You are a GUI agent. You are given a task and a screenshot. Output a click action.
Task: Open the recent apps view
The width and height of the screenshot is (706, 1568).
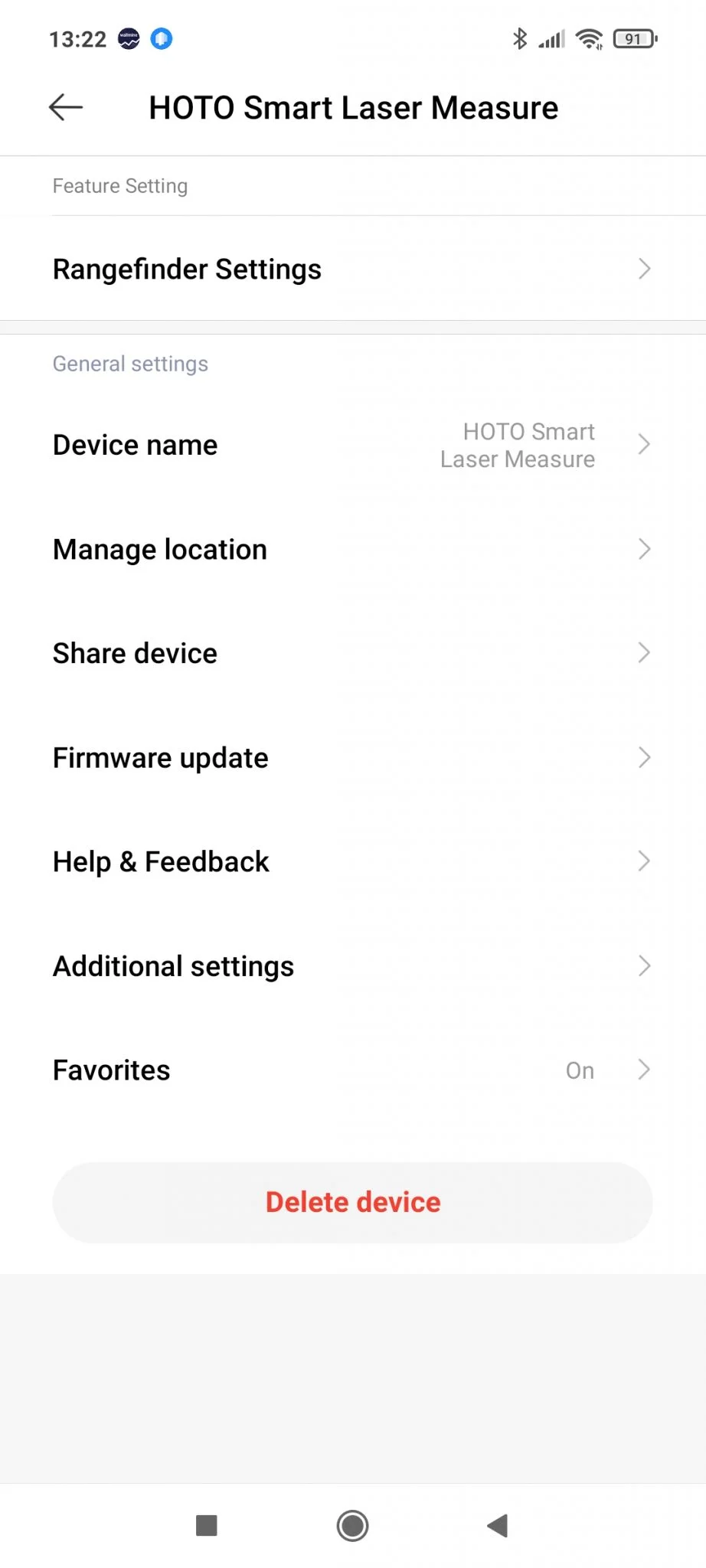click(207, 1526)
